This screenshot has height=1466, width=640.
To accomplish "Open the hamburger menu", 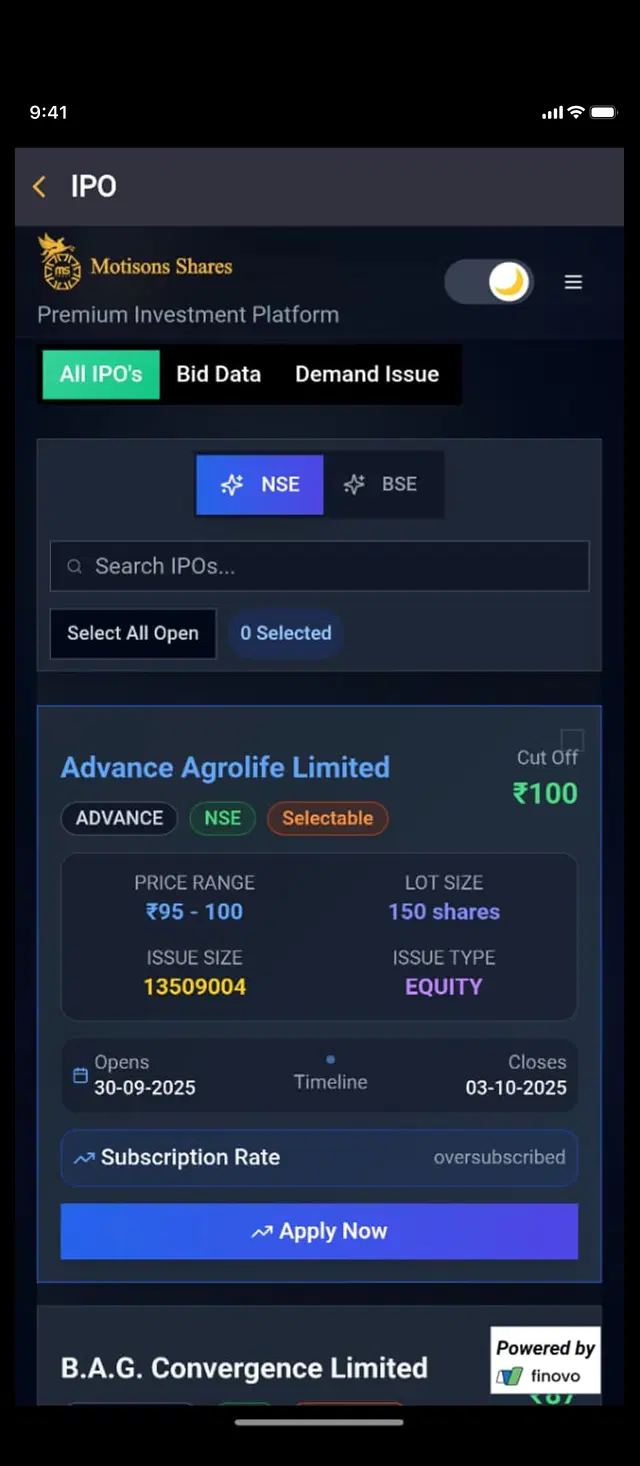I will point(573,282).
